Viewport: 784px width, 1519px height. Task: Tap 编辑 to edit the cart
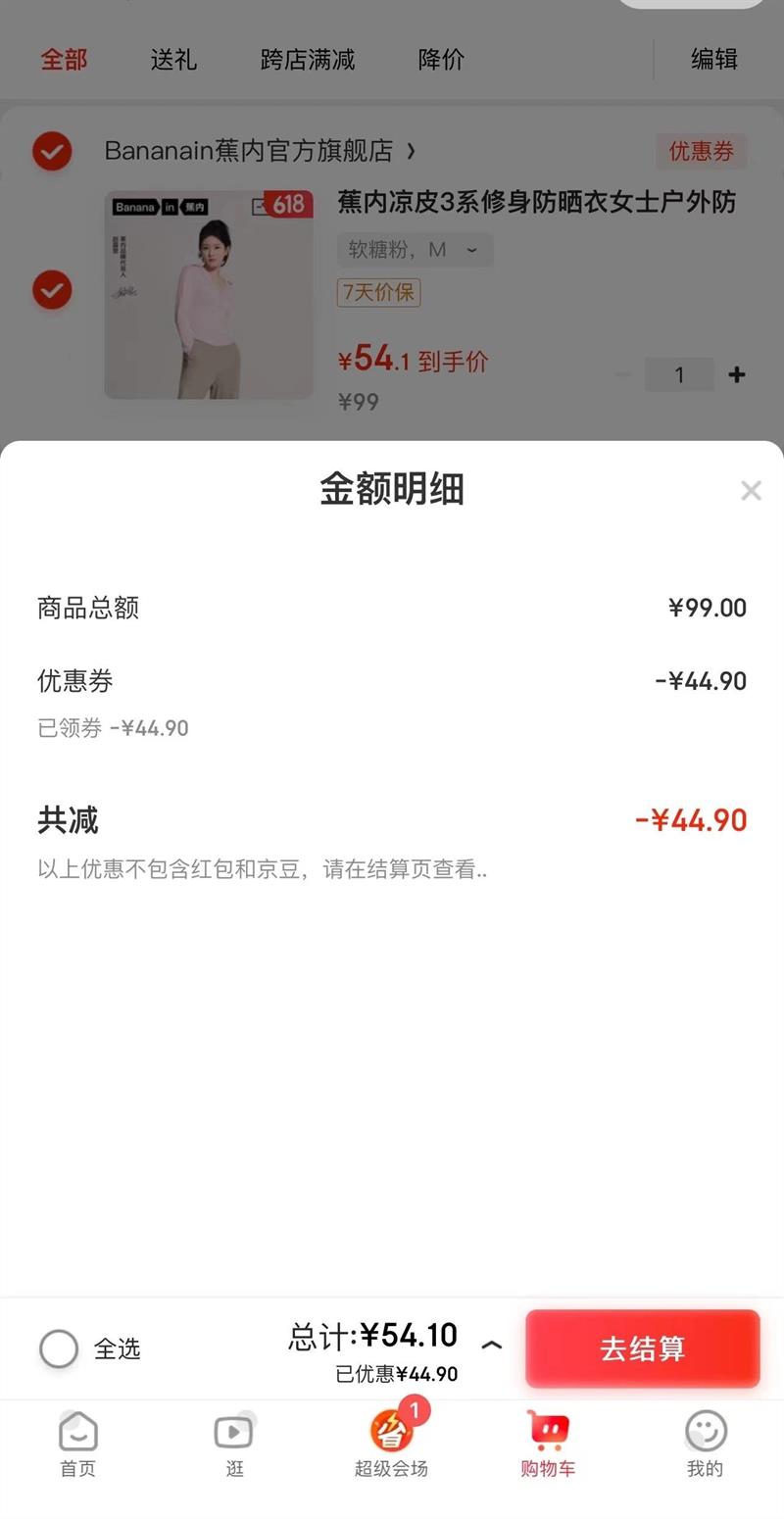click(713, 60)
